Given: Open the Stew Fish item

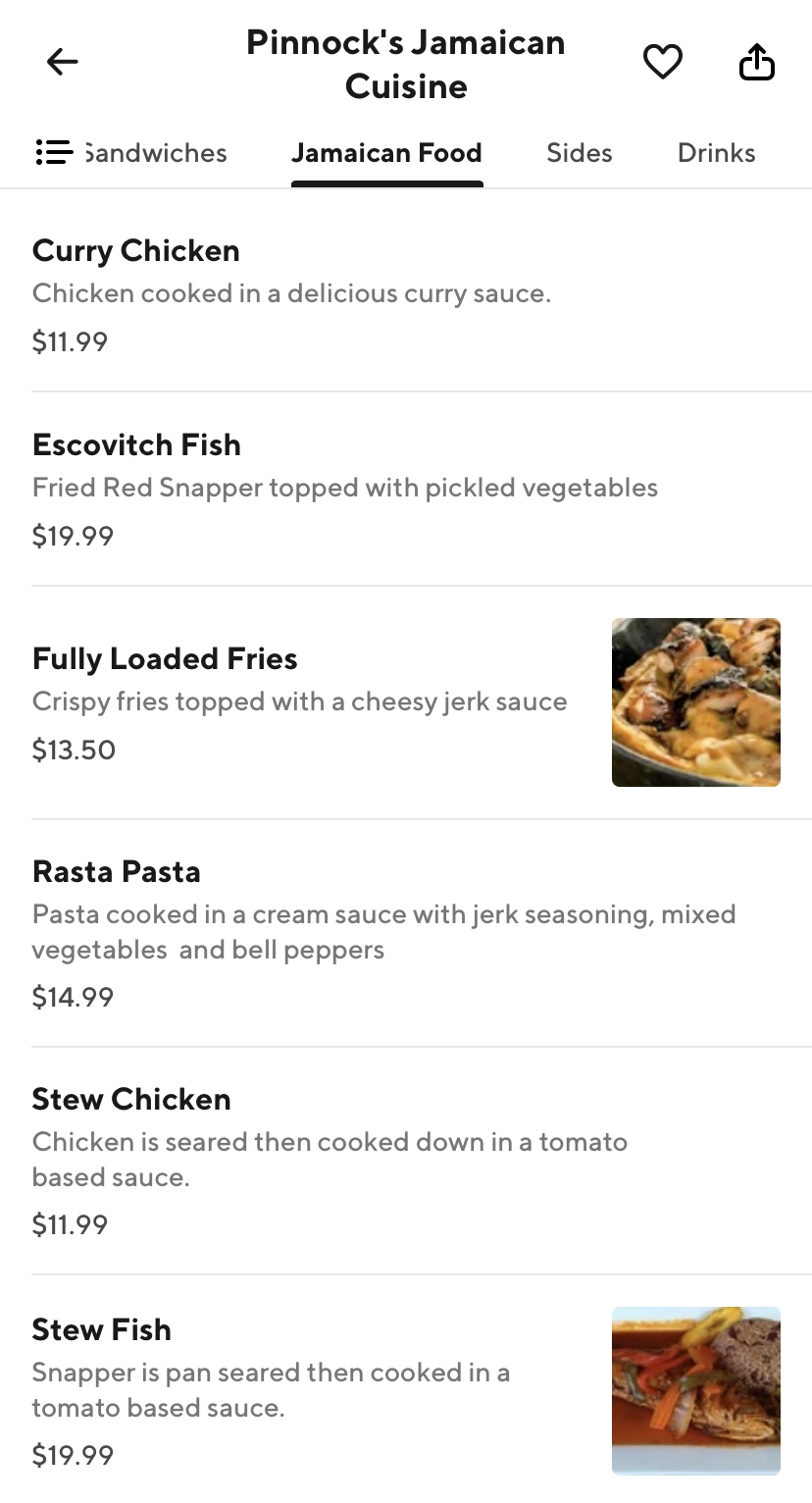Looking at the screenshot, I should point(294,1389).
